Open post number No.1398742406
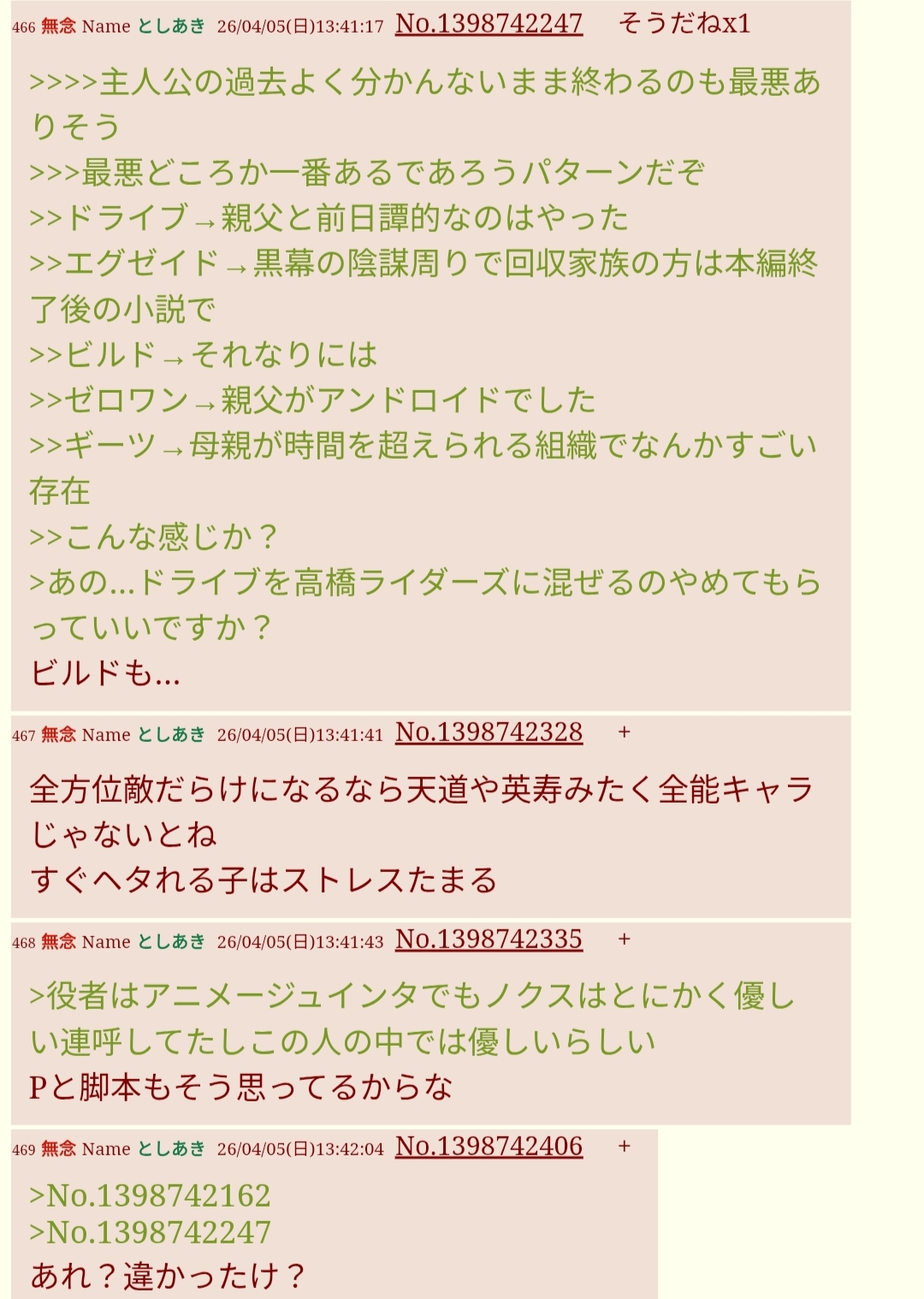This screenshot has height=1299, width=924. (x=489, y=1147)
